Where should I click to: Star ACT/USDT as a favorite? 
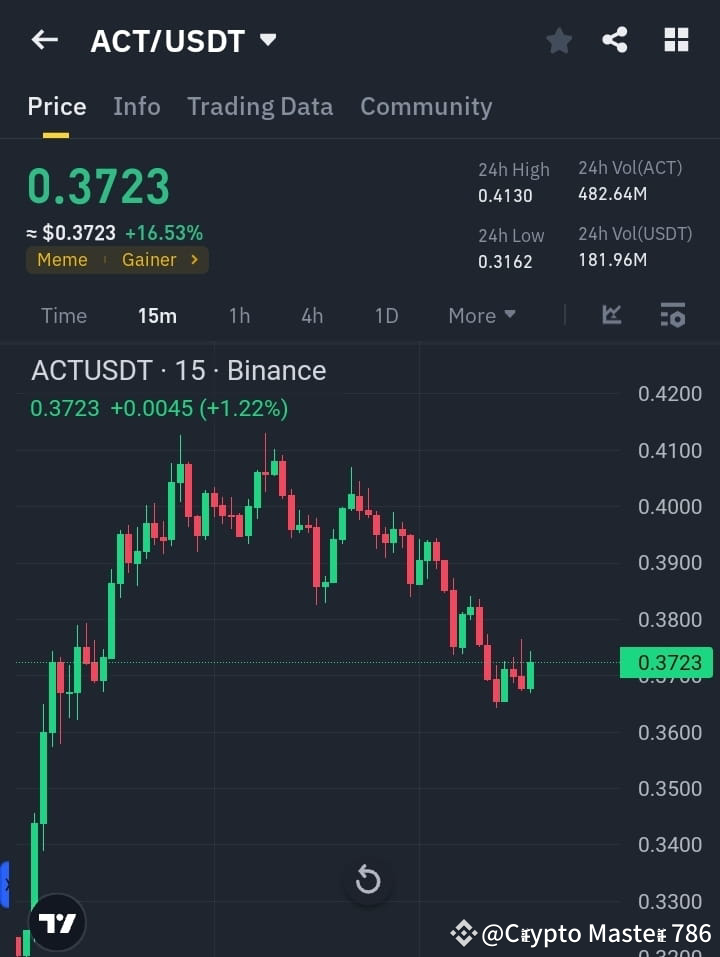pos(558,40)
